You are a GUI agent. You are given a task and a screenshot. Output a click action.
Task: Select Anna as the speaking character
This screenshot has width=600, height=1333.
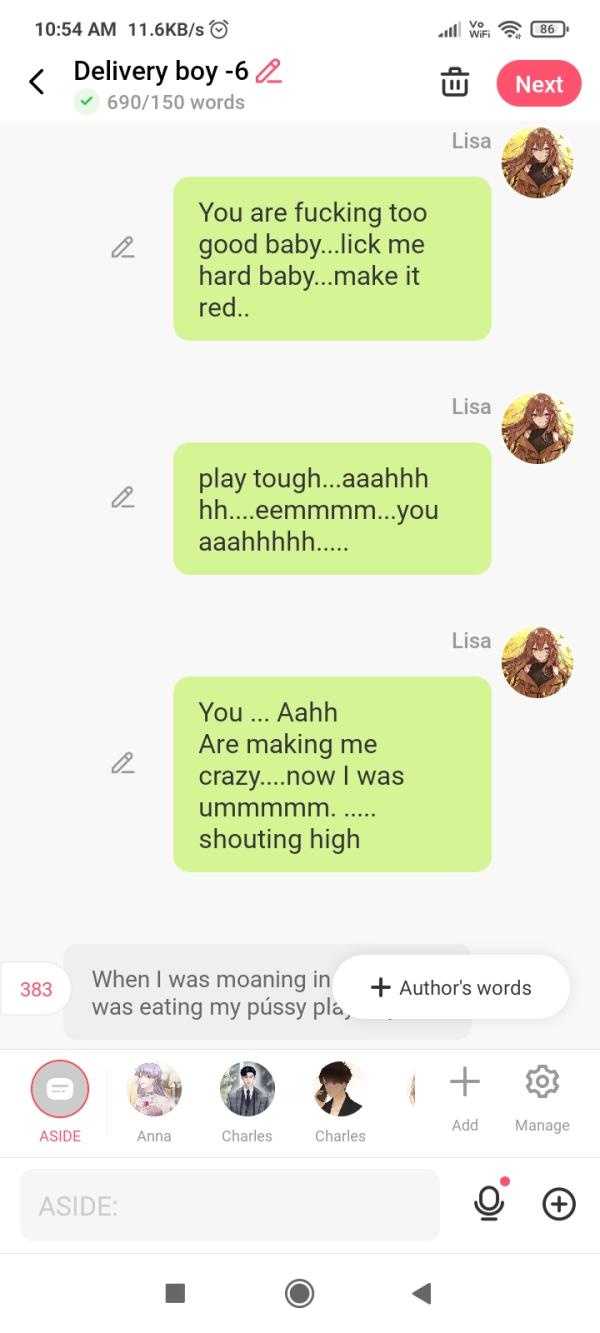(154, 1090)
